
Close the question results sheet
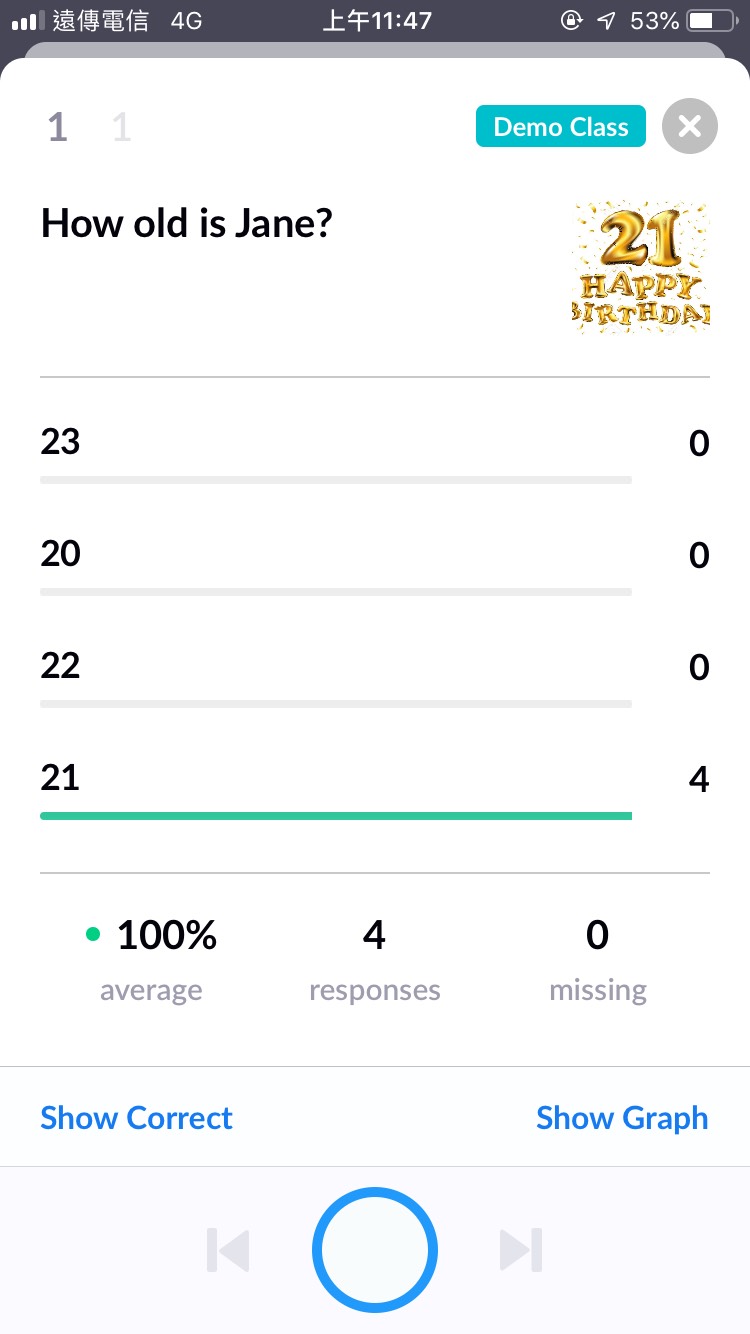[x=690, y=126]
